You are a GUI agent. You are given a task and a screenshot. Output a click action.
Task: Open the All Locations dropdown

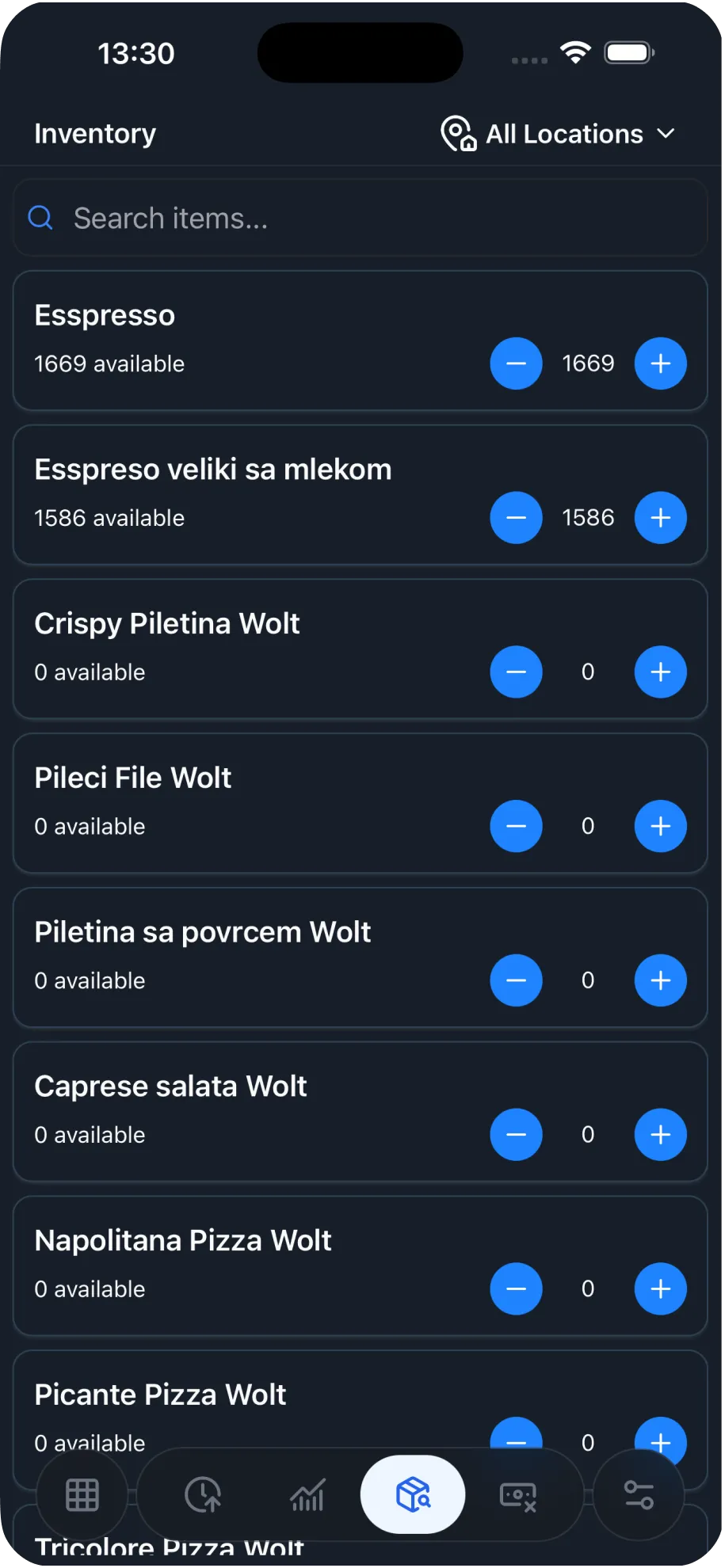563,133
